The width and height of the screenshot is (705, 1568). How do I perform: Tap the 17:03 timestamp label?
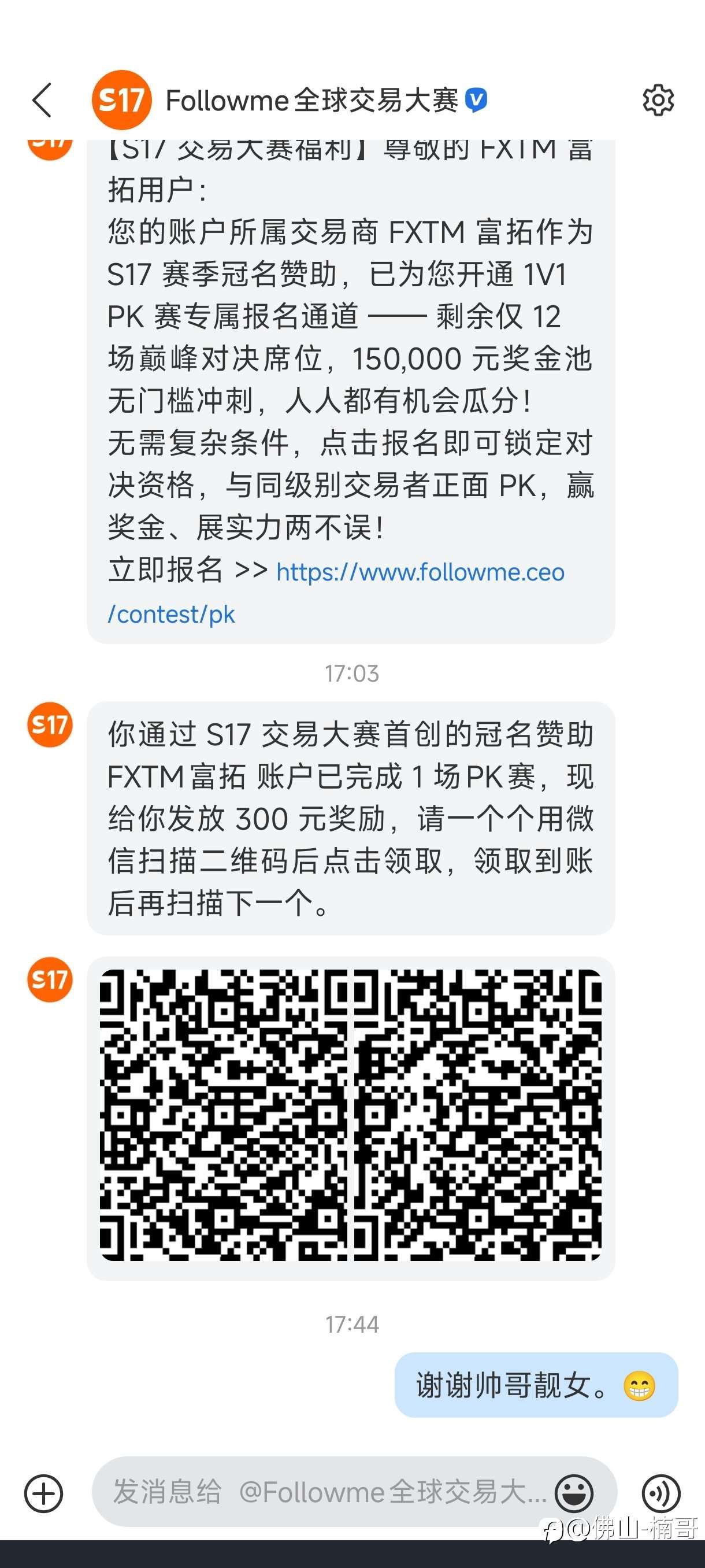pyautogui.click(x=352, y=673)
